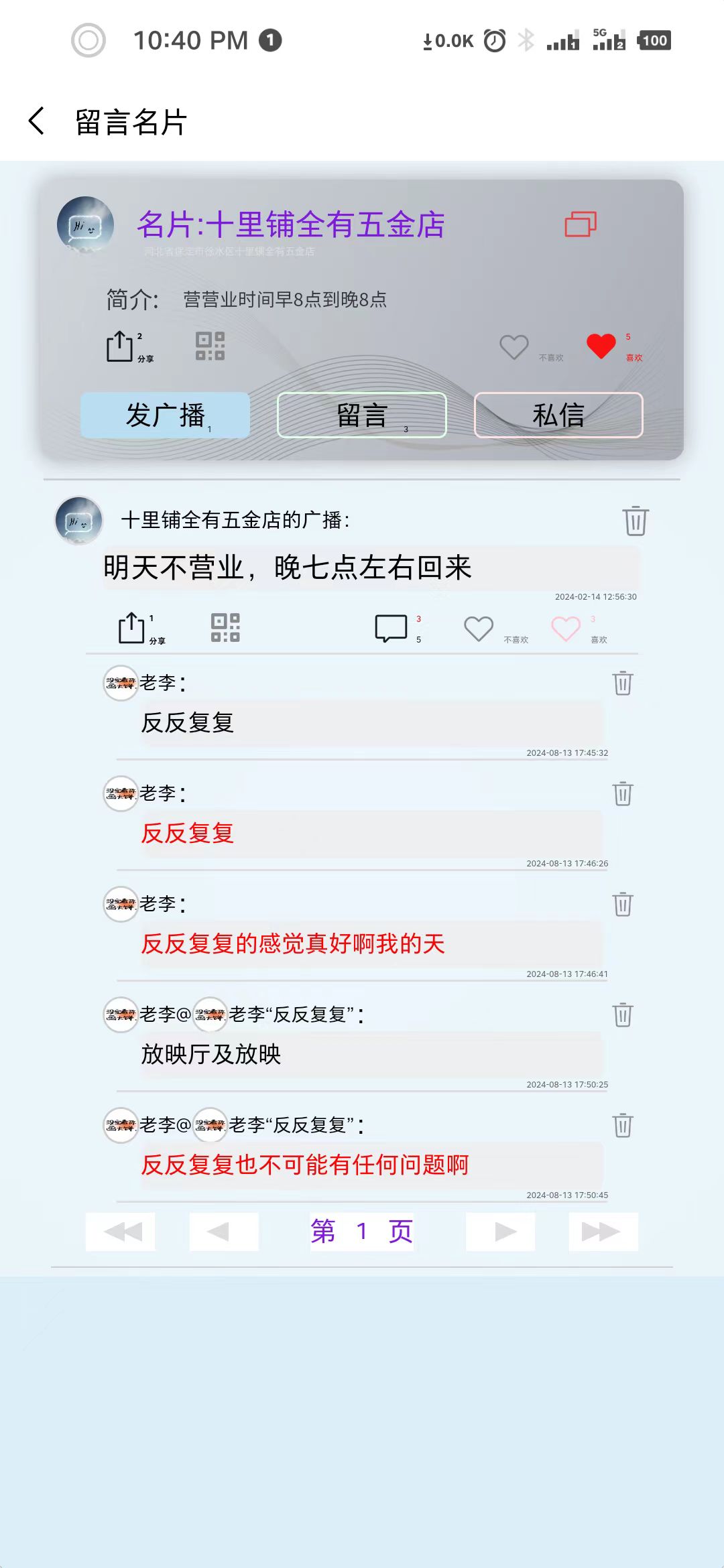
Task: Toggle the red 喜欢 heart on the card
Action: (x=600, y=345)
